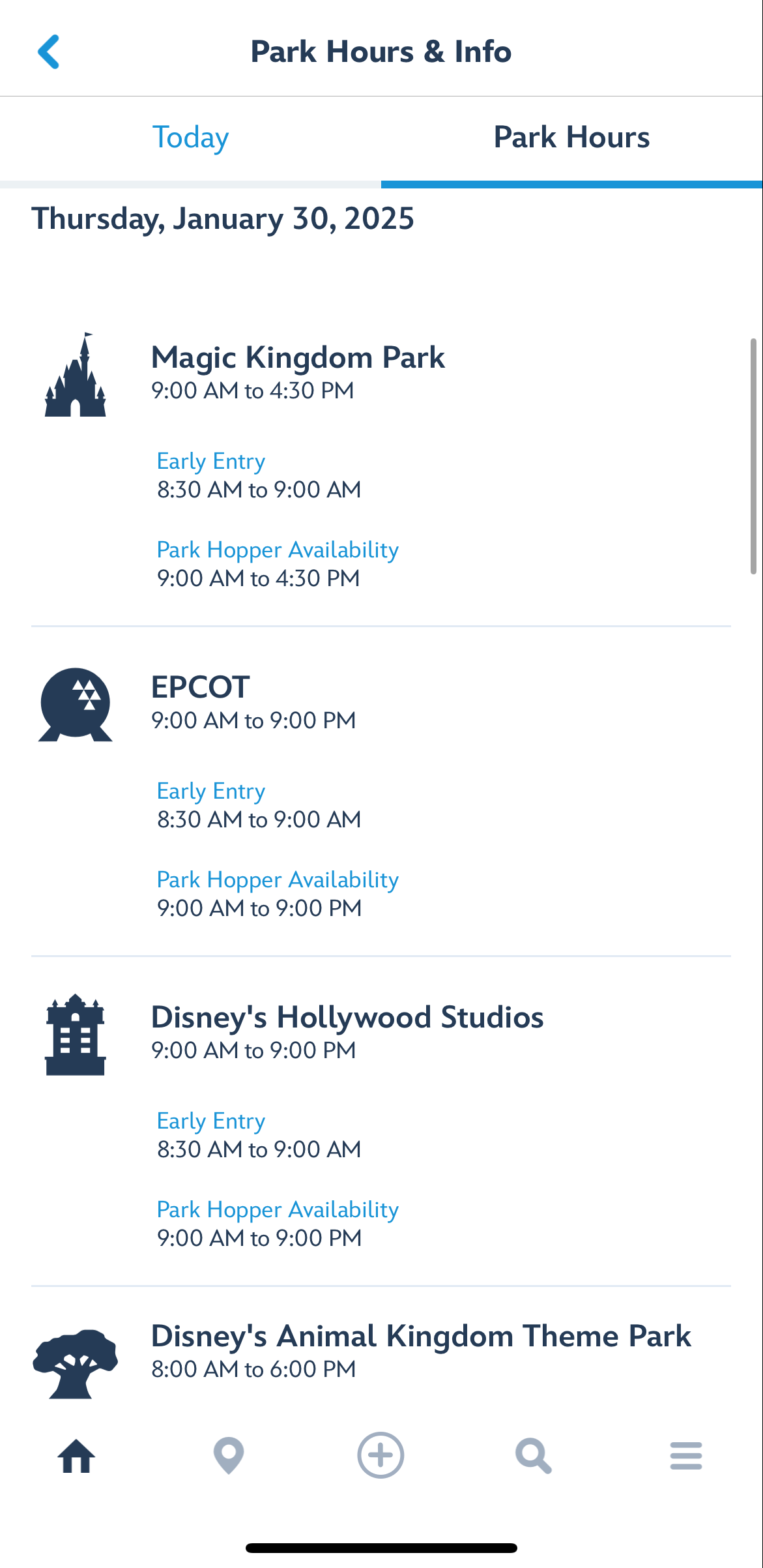
Task: Open Park Hopper Availability under Magic Kingdom Park
Action: (x=278, y=550)
